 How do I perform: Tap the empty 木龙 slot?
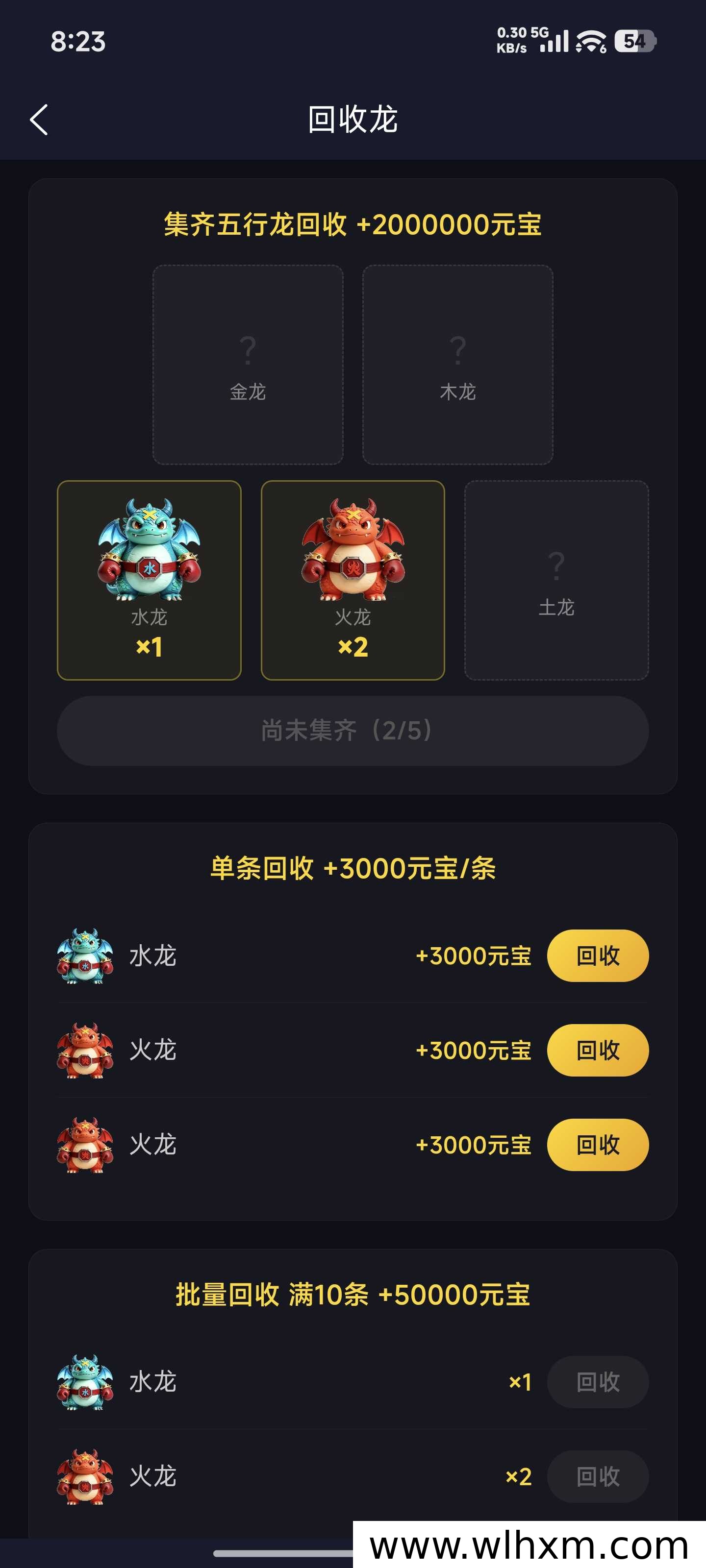coord(457,365)
